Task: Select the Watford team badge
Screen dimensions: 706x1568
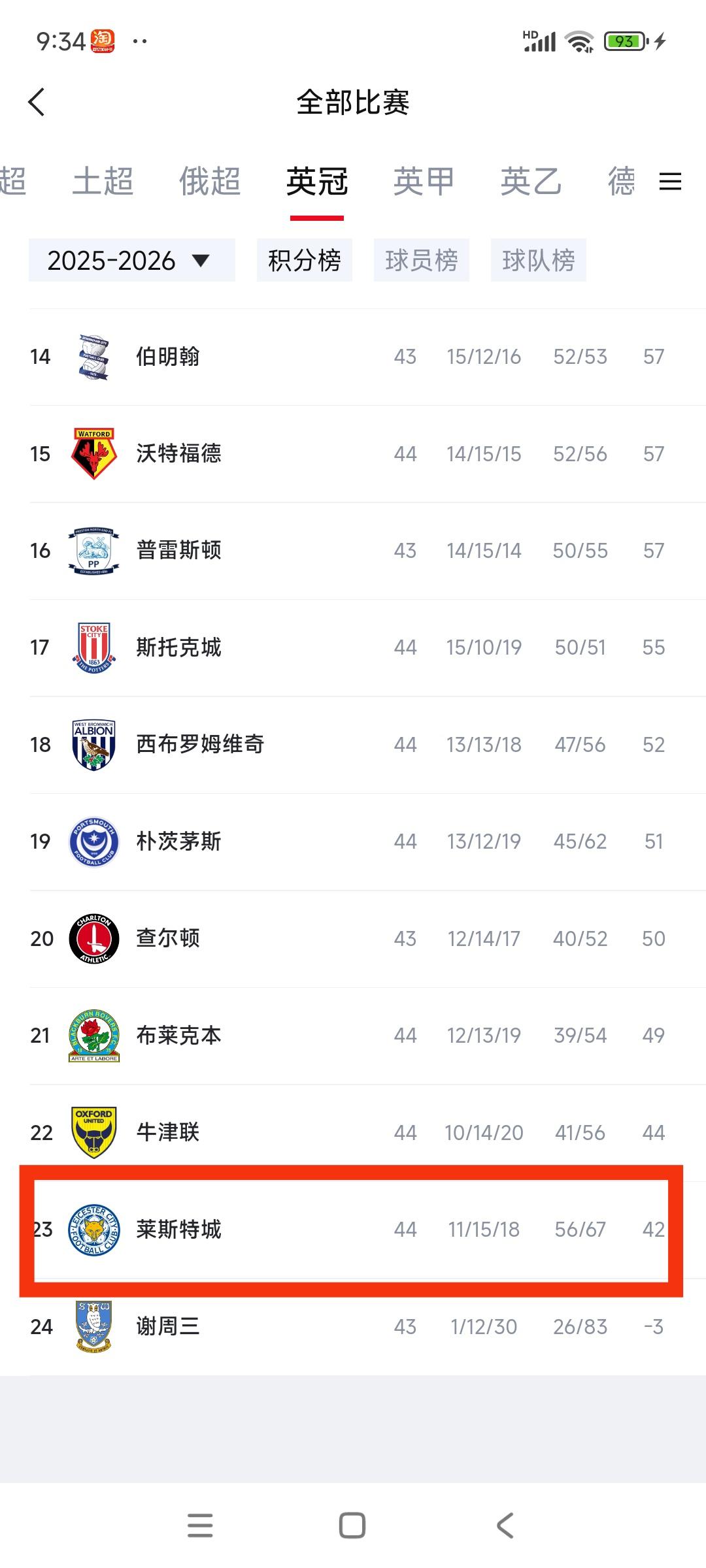Action: click(93, 453)
